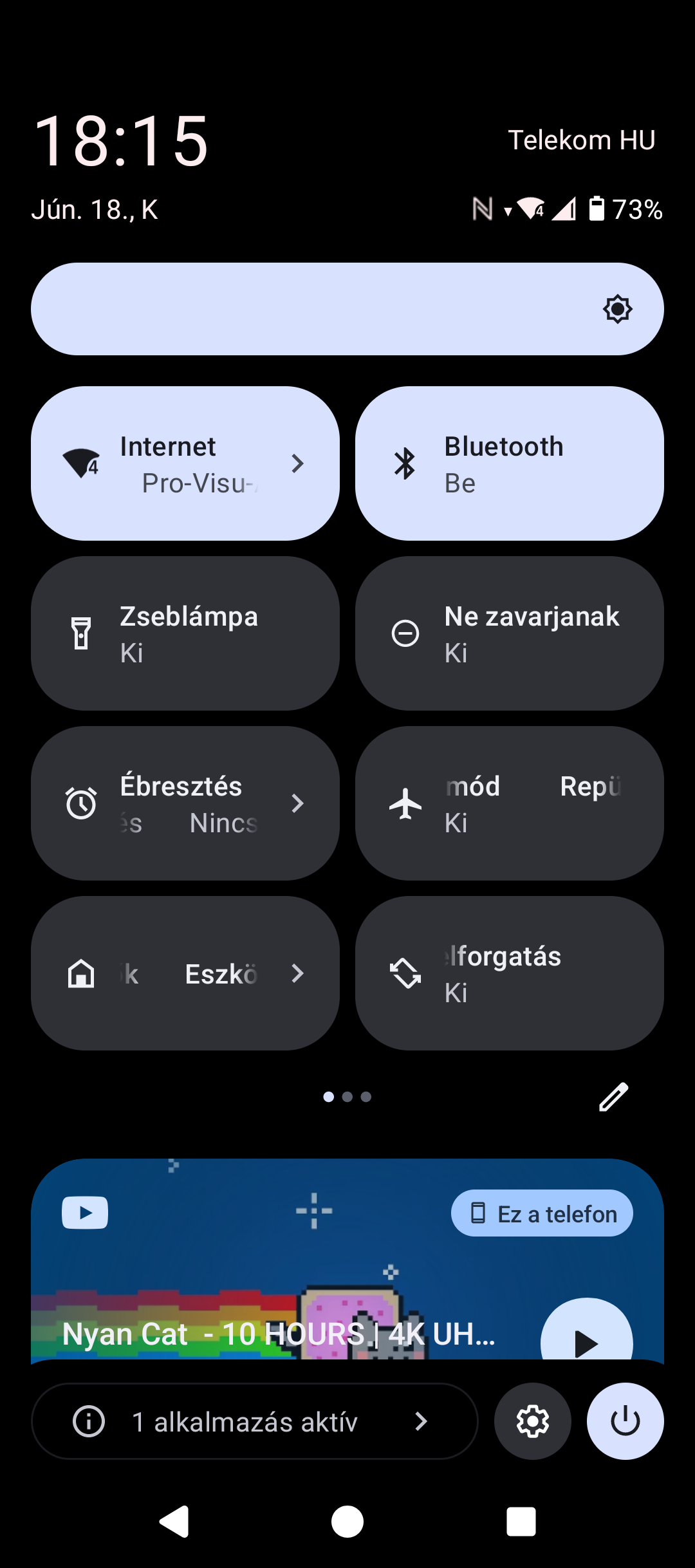Open the power menu button
Screen dimensions: 695x1568
[x=625, y=1421]
